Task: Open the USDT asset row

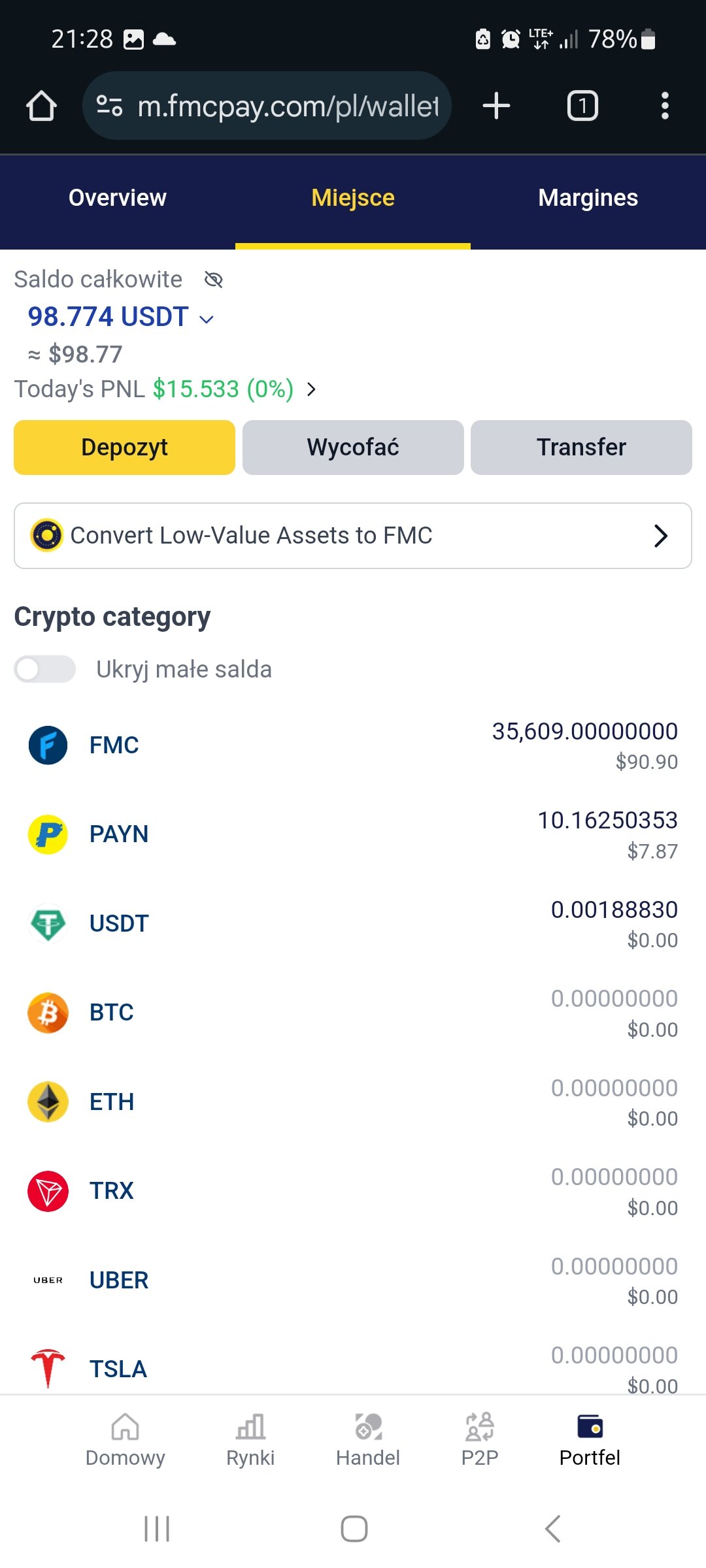Action: pyautogui.click(x=353, y=924)
